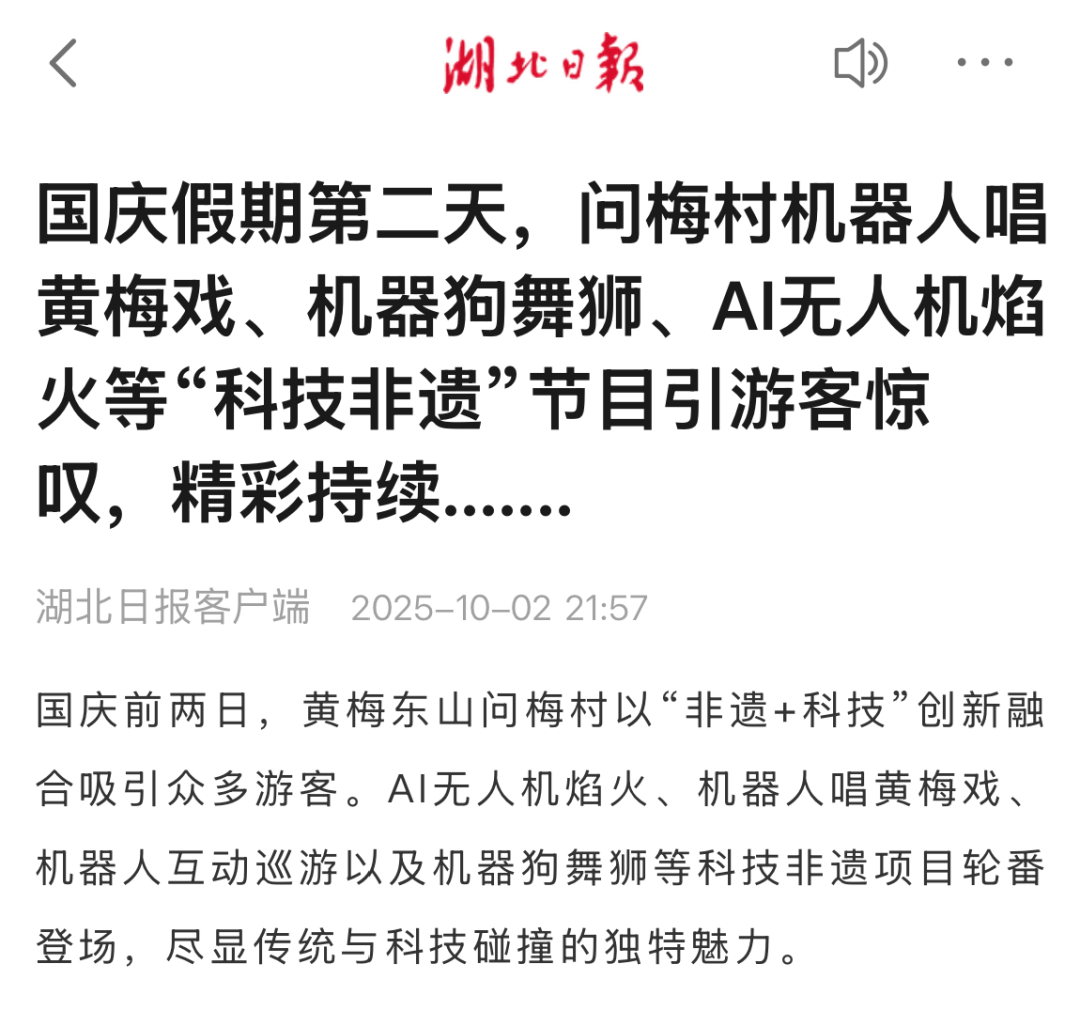1080x1026 pixels.
Task: Play the article audio with the speaker icon
Action: [x=860, y=64]
